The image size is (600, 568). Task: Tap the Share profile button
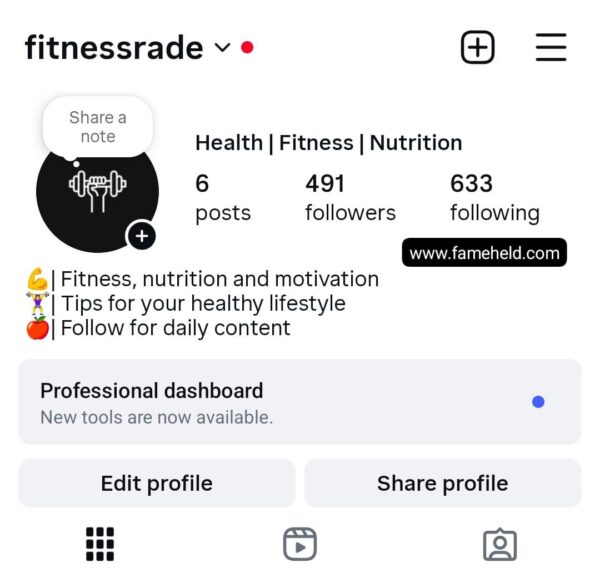tap(442, 484)
